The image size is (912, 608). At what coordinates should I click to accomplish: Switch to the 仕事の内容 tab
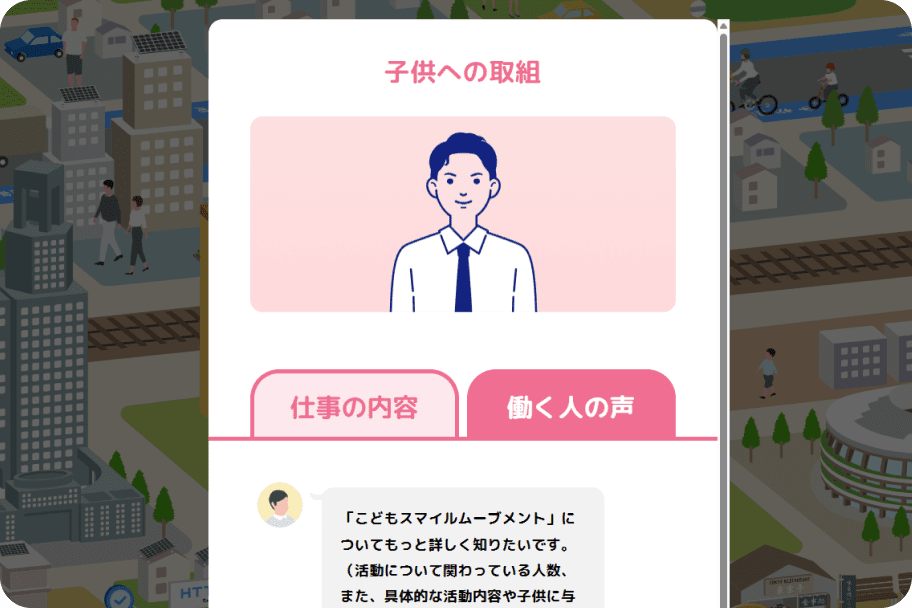(x=354, y=406)
